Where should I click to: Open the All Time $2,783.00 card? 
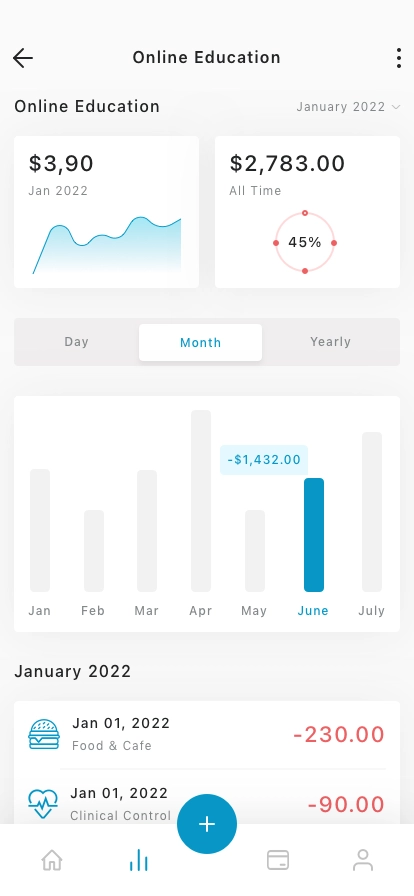[307, 212]
